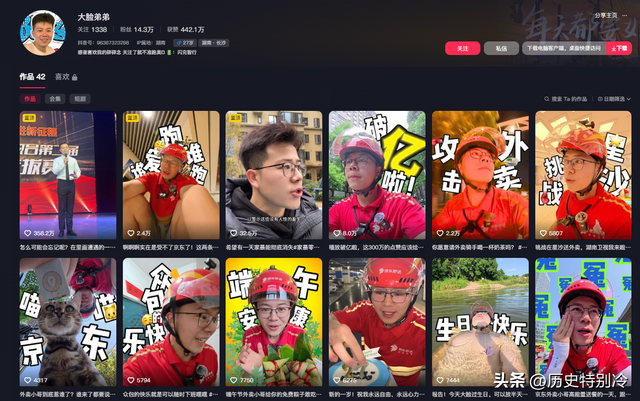This screenshot has height=401, width=640.
Task: Select the 作品 42 tab
Action: pos(32,77)
